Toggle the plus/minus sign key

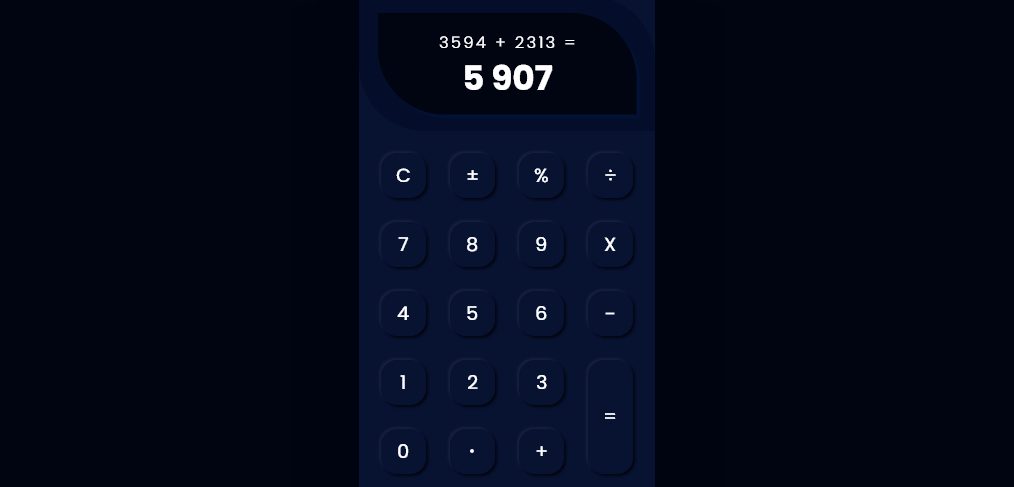click(472, 175)
